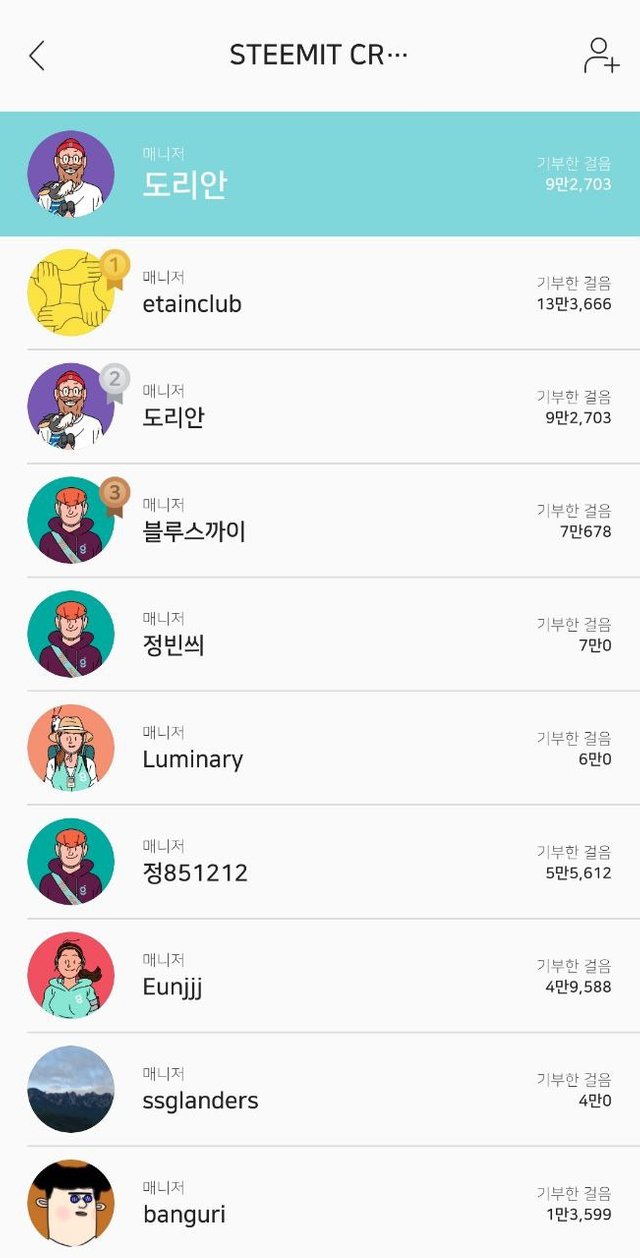Open 블루스까이's member row
640x1258 pixels.
click(x=320, y=521)
